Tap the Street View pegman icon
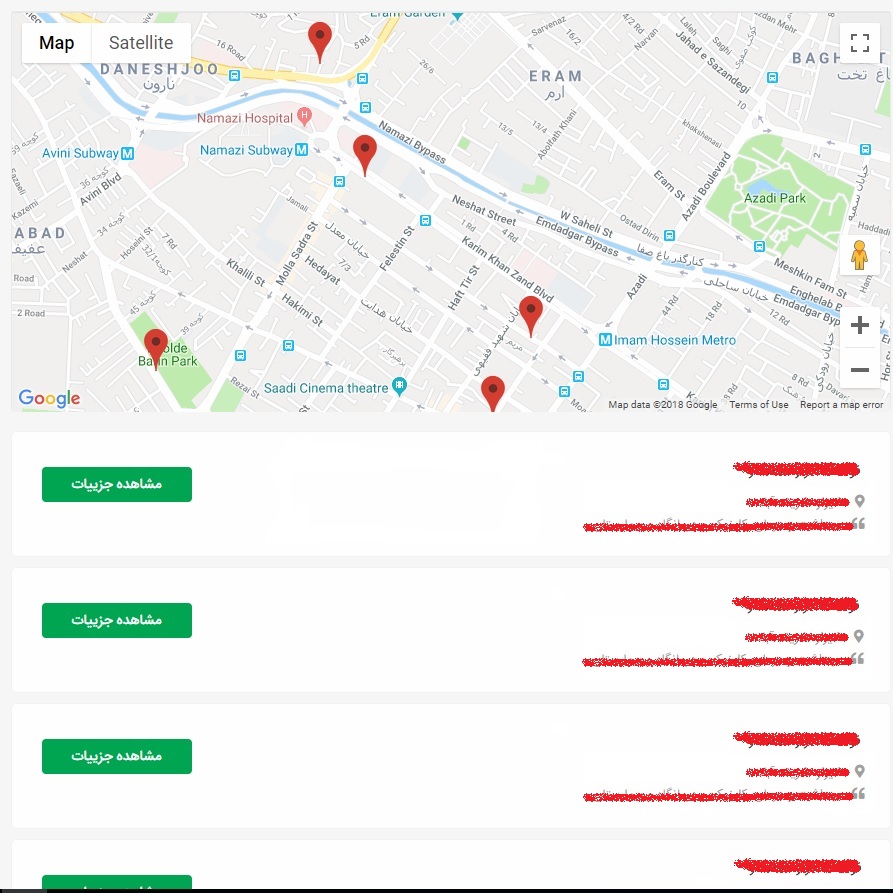This screenshot has width=893, height=893. tap(859, 256)
